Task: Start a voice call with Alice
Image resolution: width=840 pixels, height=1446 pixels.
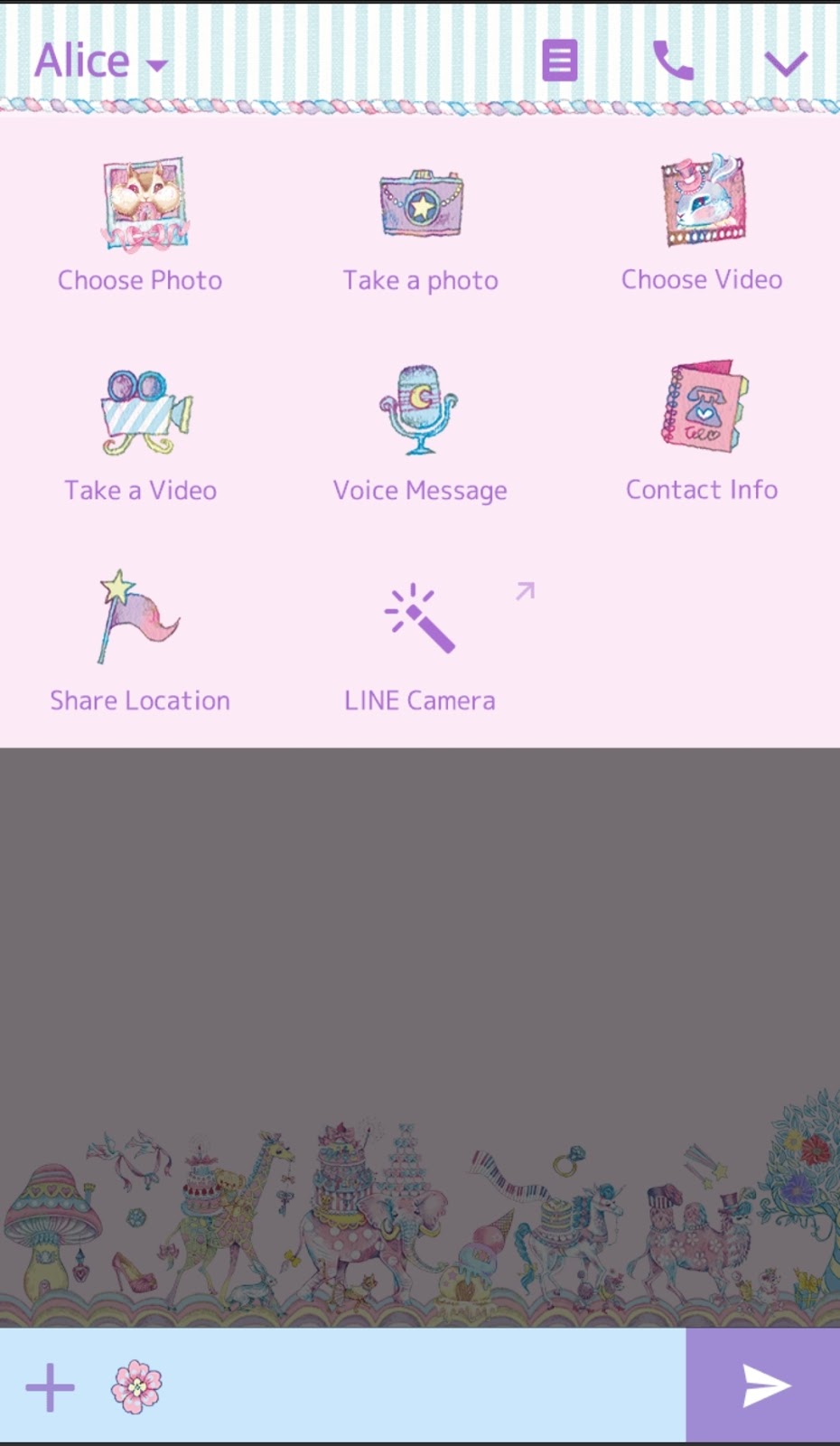Action: 673,61
